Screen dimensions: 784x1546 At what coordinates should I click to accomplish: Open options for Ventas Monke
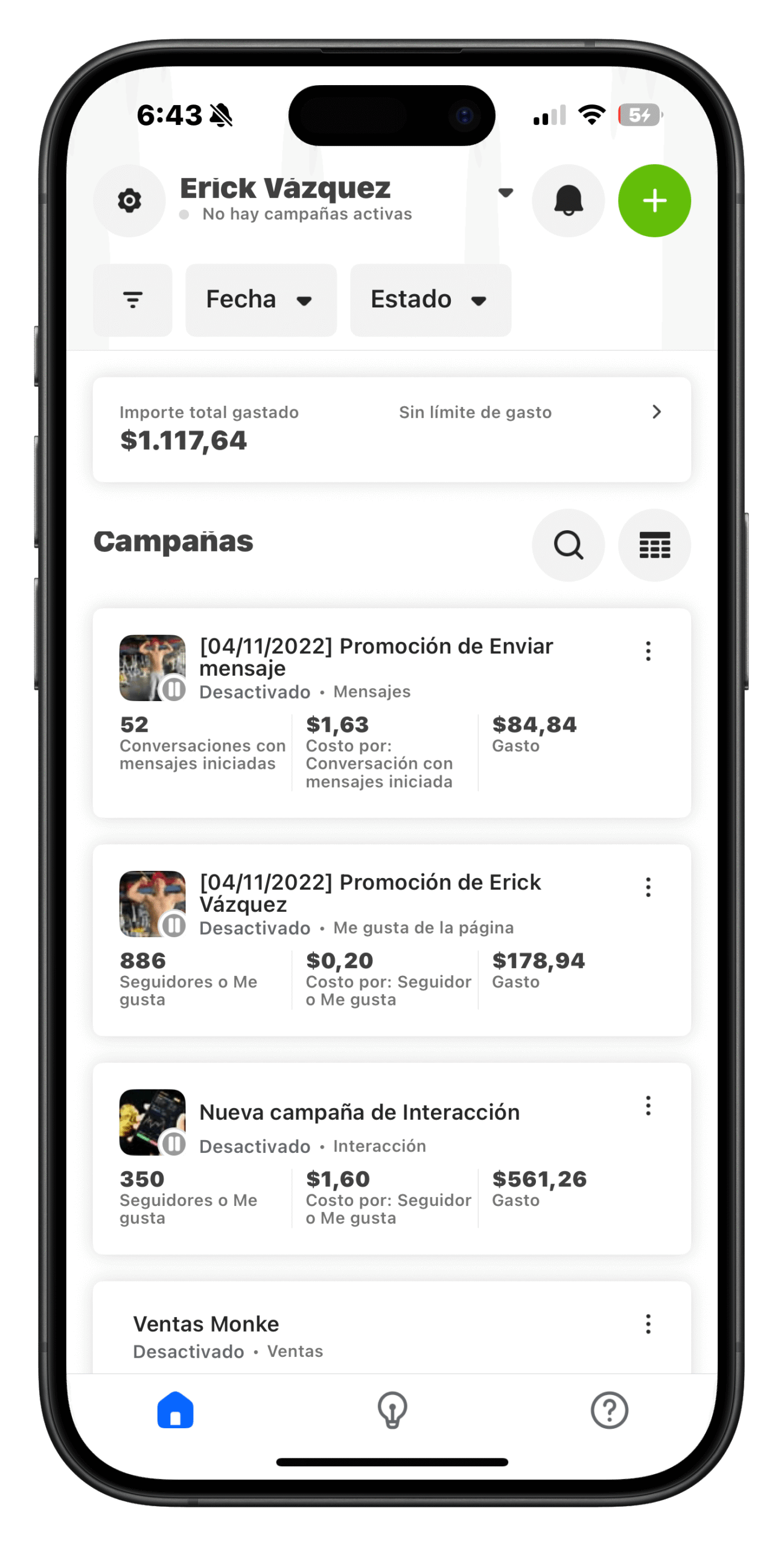click(648, 1324)
